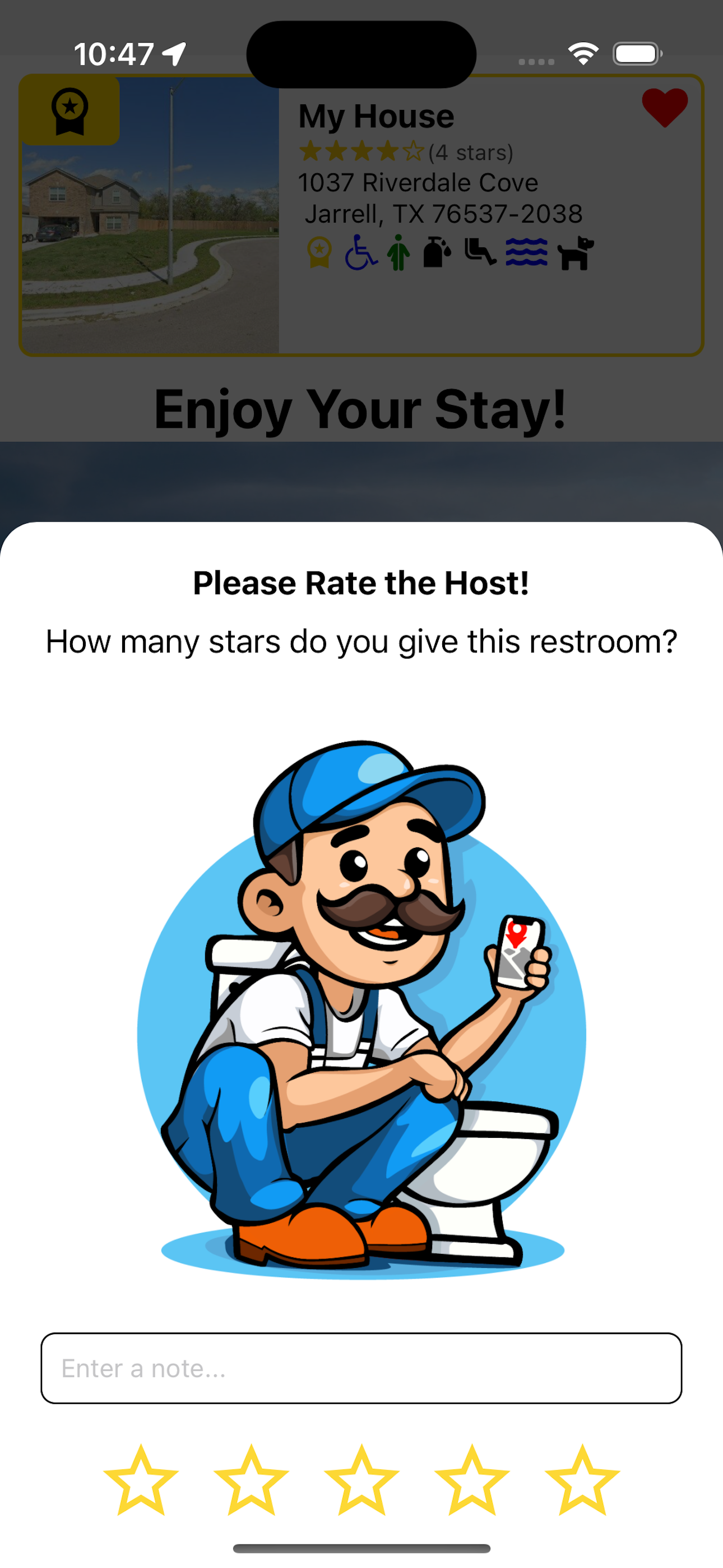This screenshot has width=723, height=1568.
Task: Rate the host five stars
Action: click(582, 1481)
